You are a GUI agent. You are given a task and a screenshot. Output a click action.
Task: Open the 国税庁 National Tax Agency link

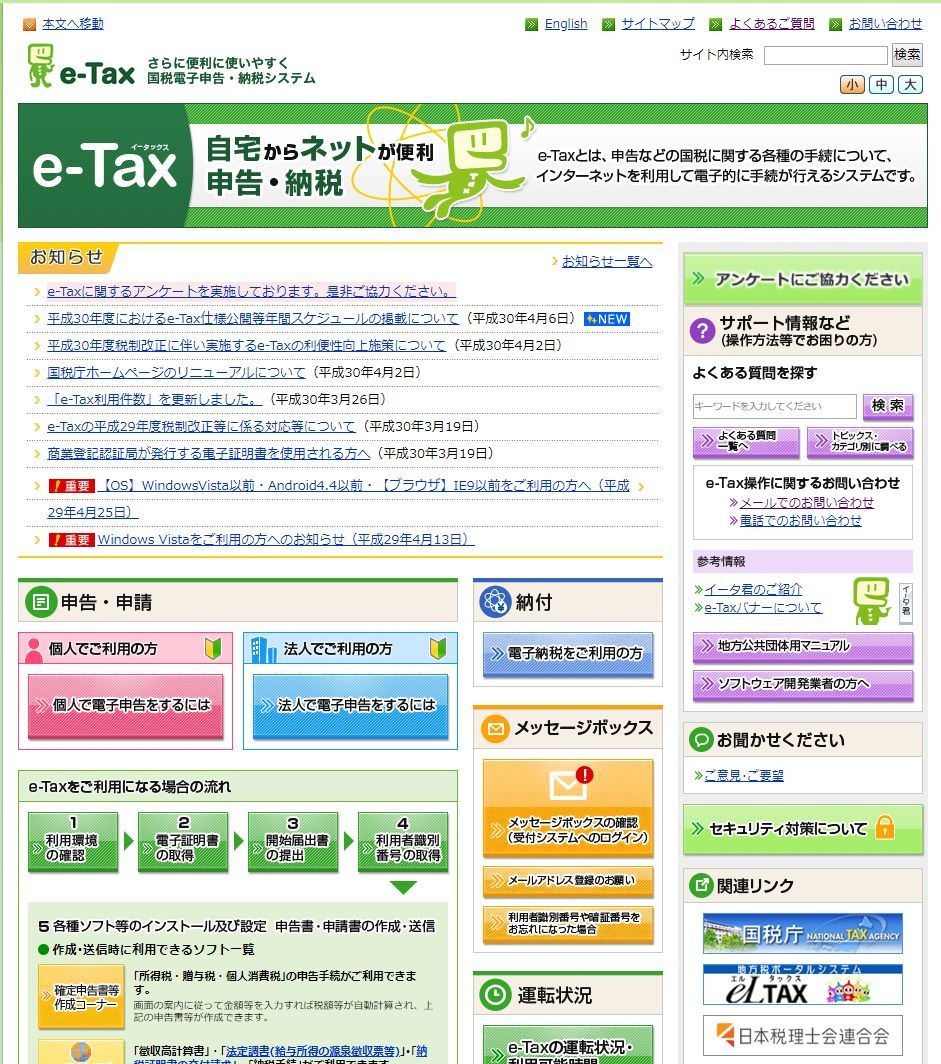(x=802, y=933)
